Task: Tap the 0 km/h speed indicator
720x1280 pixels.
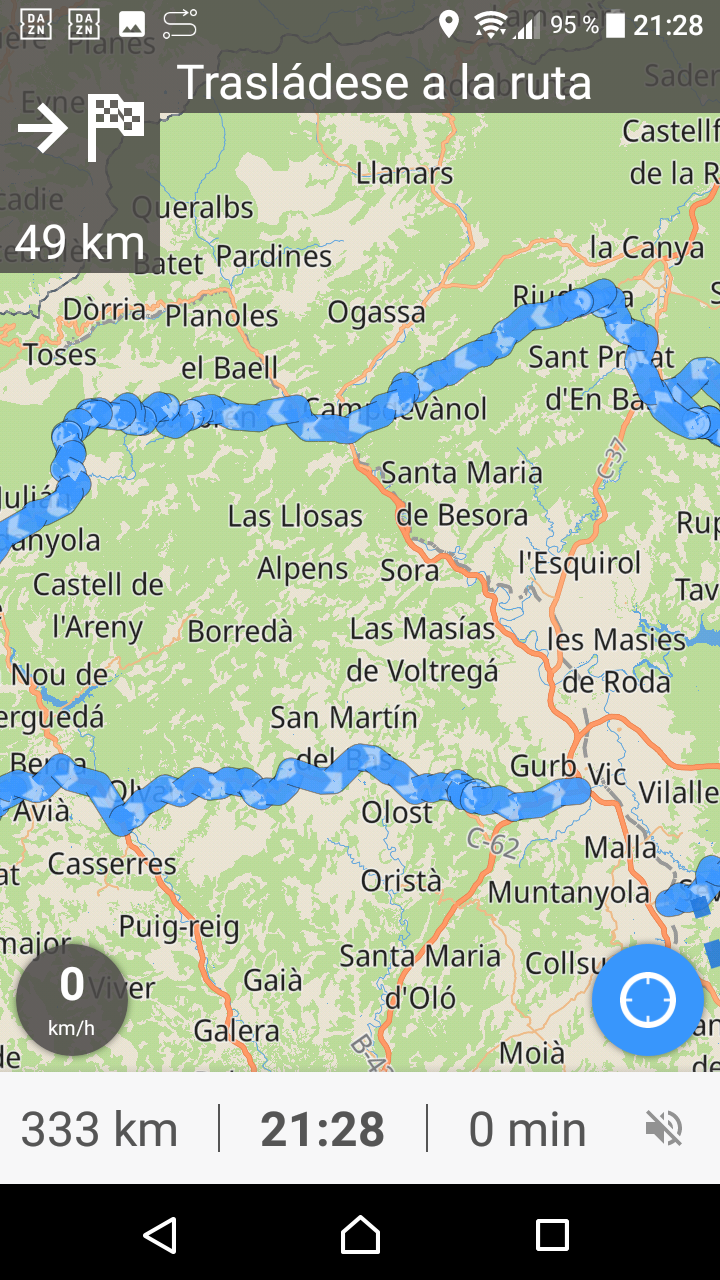Action: (x=72, y=1000)
